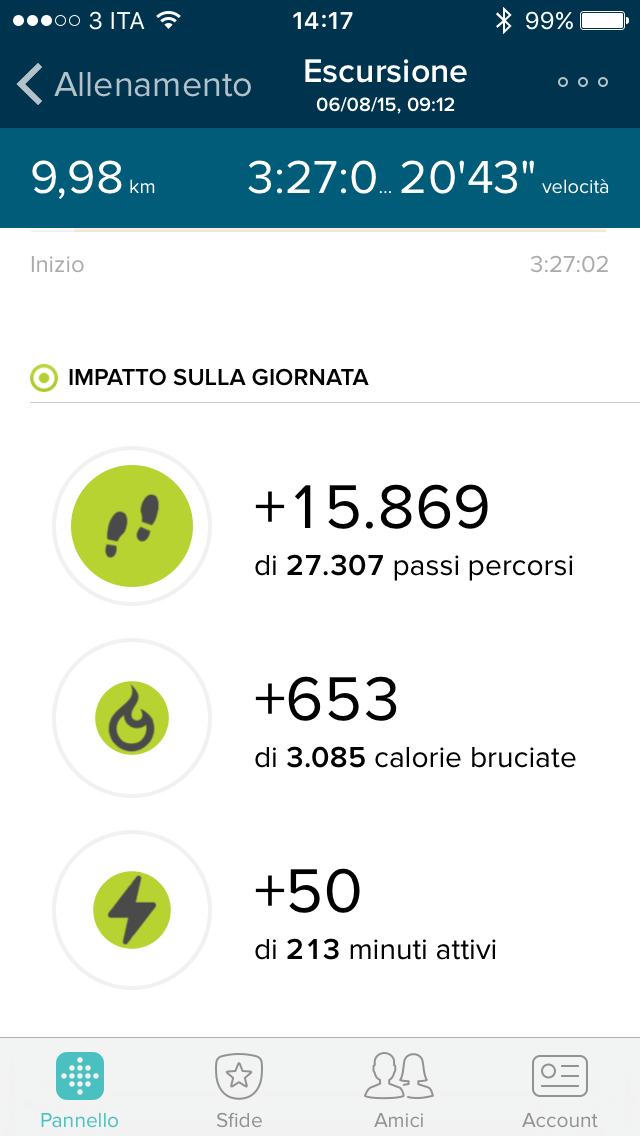Open the Sfide tab
Viewport: 640px width, 1136px height.
point(239,1088)
